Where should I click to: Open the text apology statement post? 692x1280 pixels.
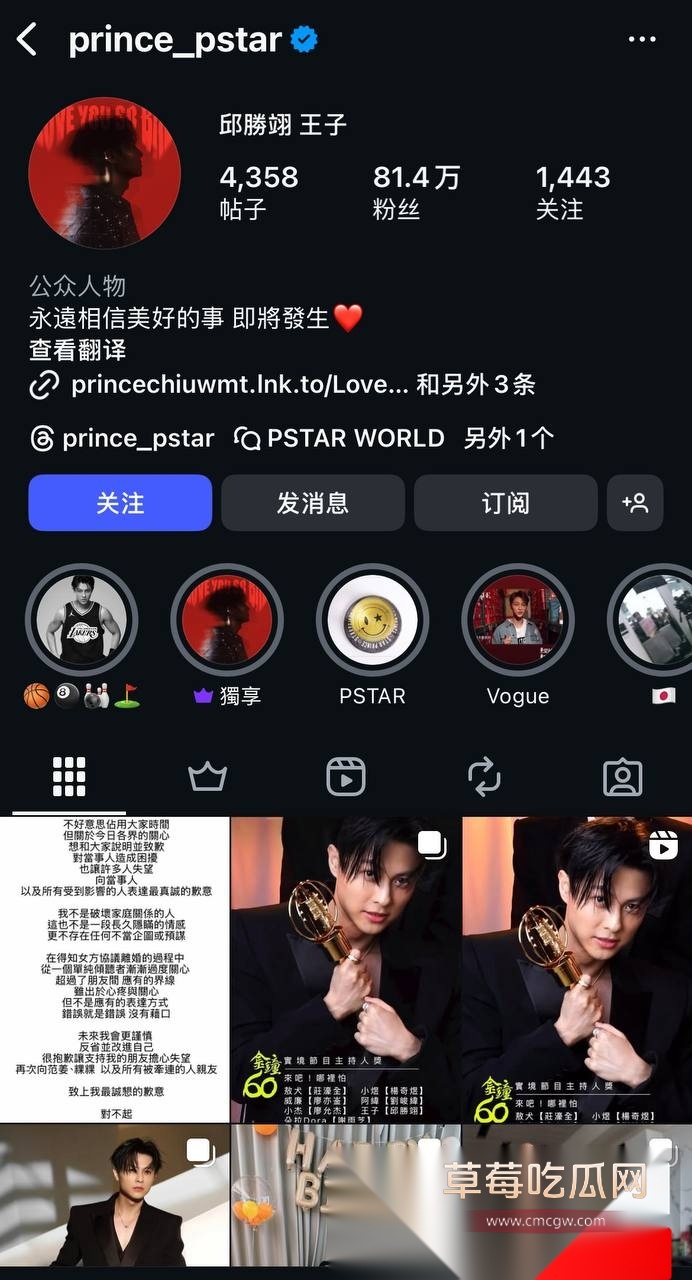pos(114,969)
